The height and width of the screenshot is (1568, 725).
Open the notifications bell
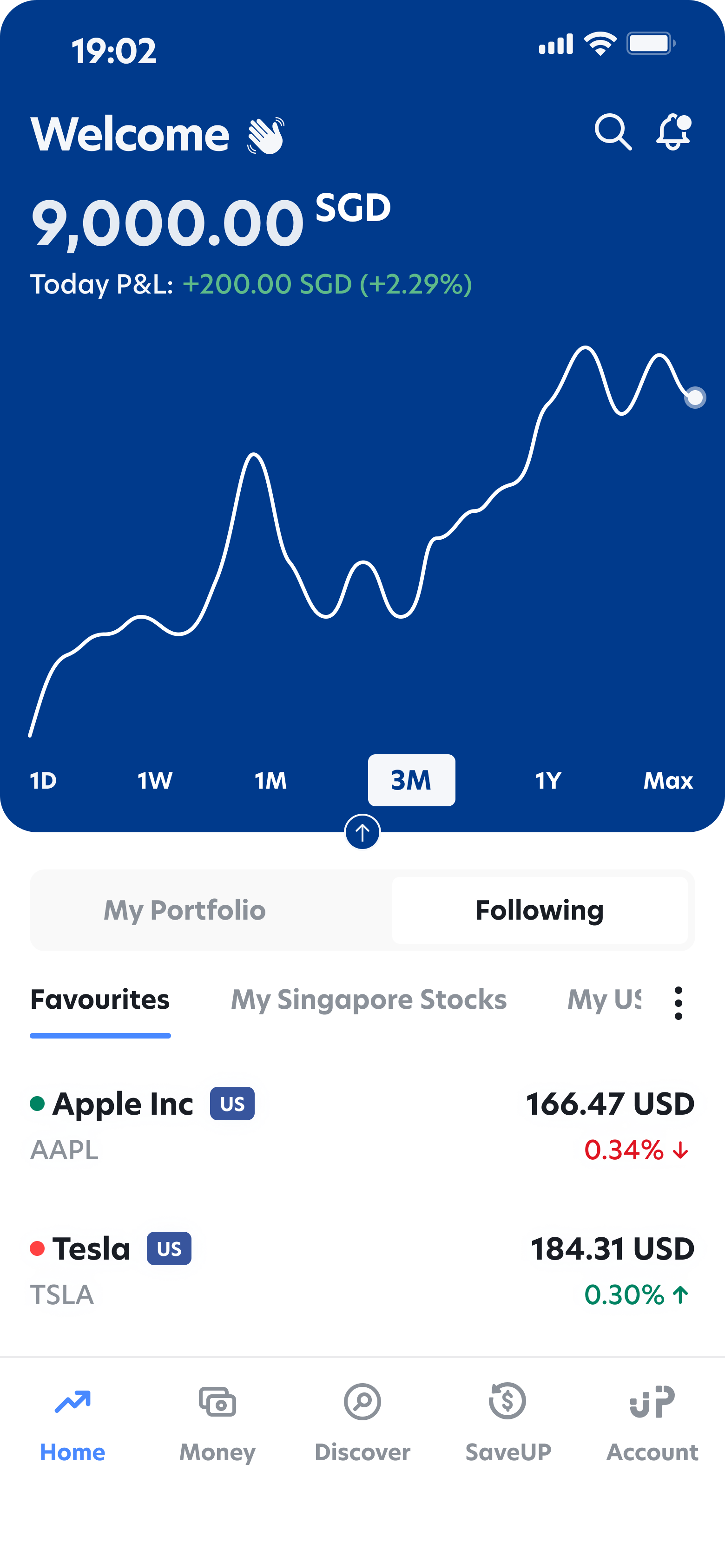point(673,131)
